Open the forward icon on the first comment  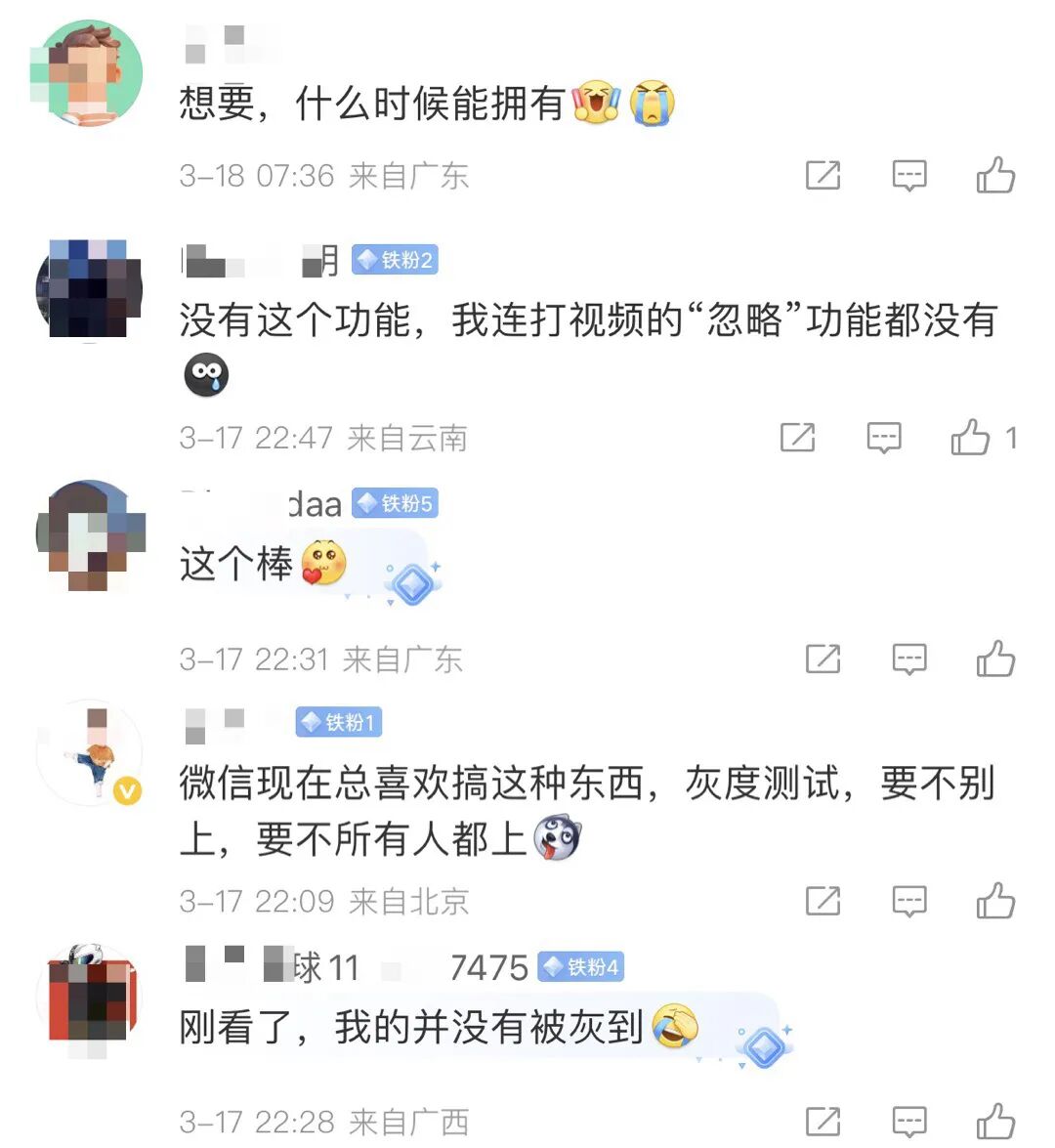tap(823, 177)
